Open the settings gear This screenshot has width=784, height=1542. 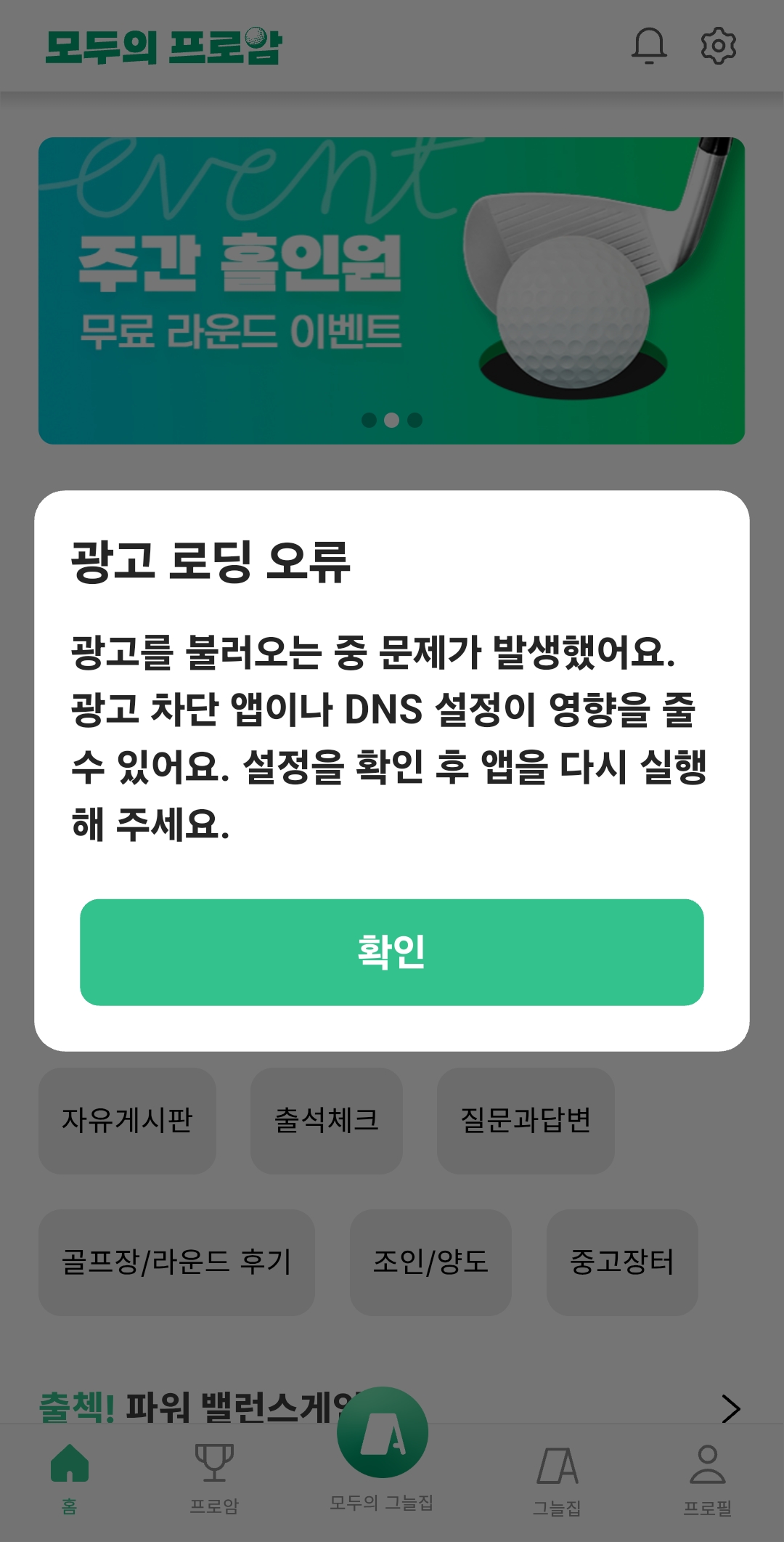[718, 46]
